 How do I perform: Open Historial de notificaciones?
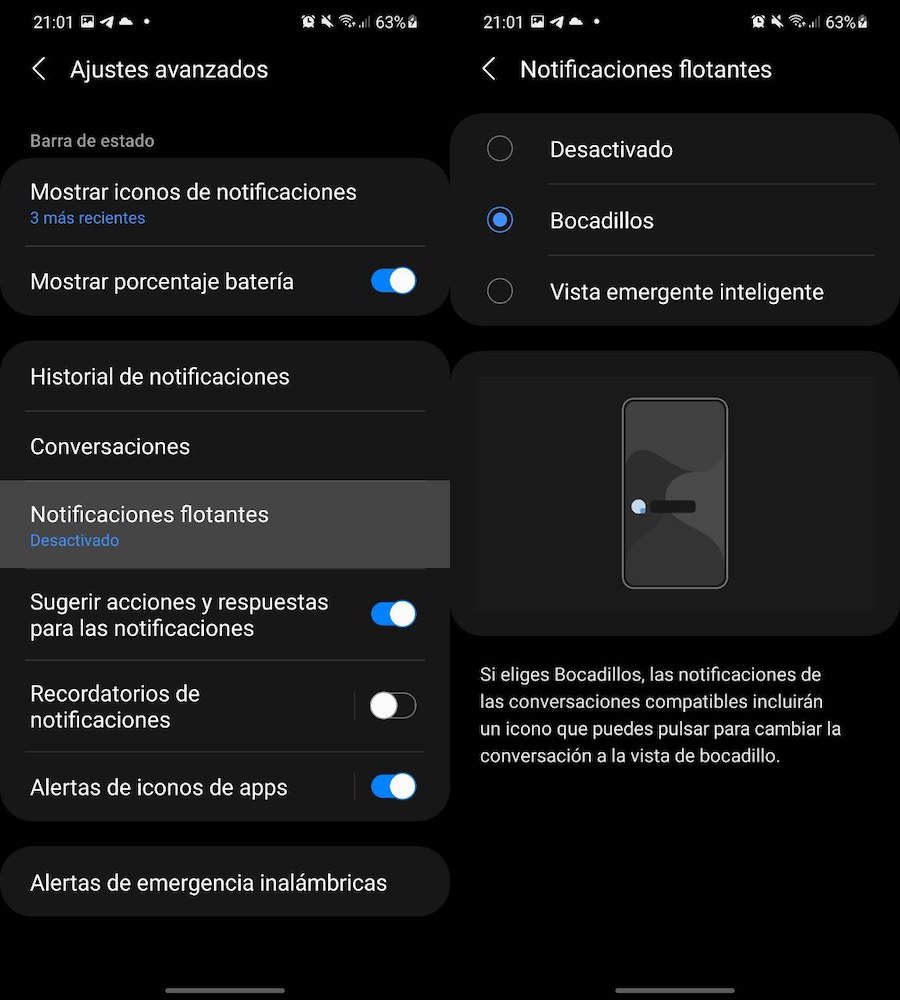click(160, 377)
